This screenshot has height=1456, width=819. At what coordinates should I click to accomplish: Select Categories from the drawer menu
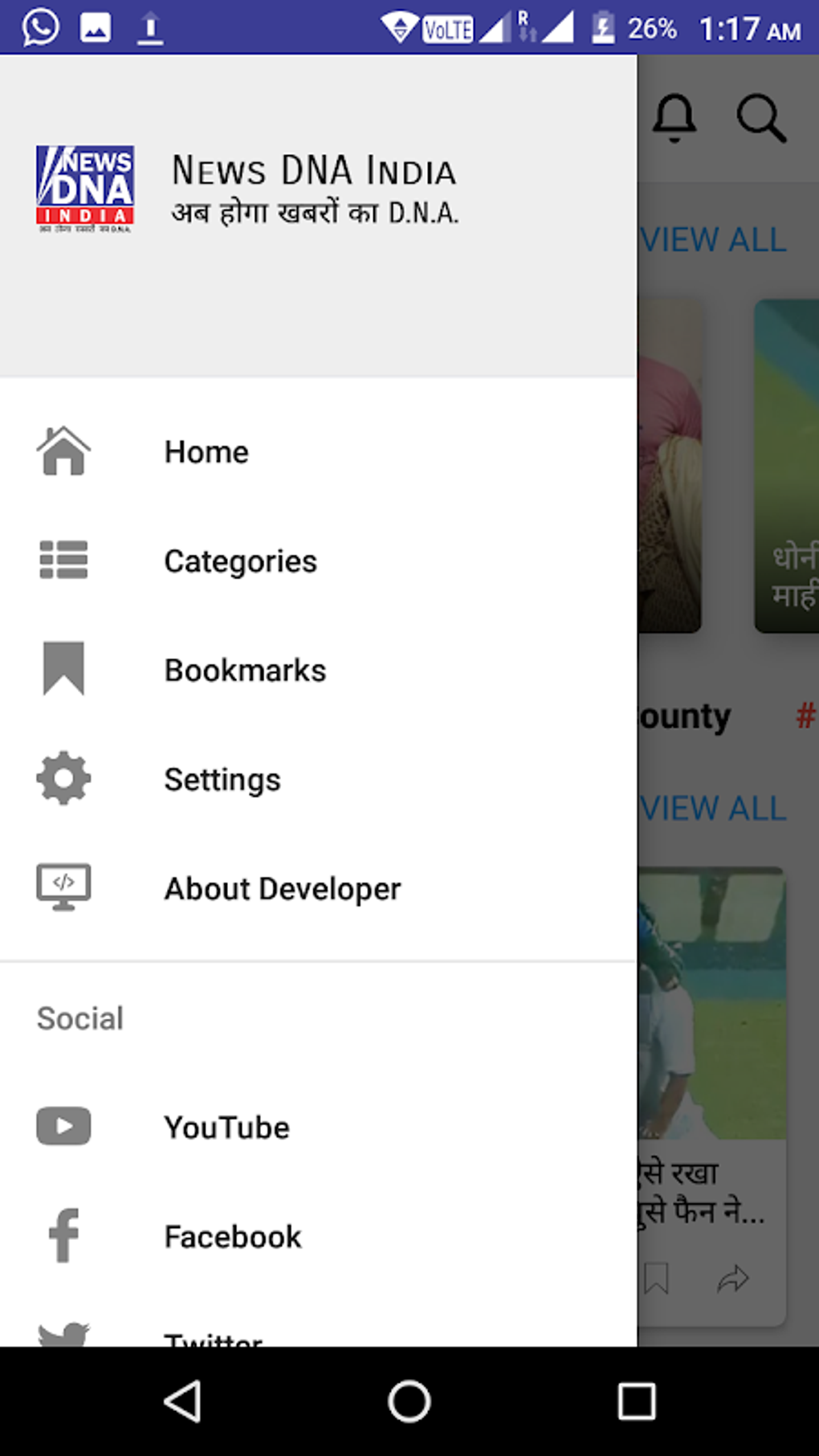pyautogui.click(x=239, y=561)
